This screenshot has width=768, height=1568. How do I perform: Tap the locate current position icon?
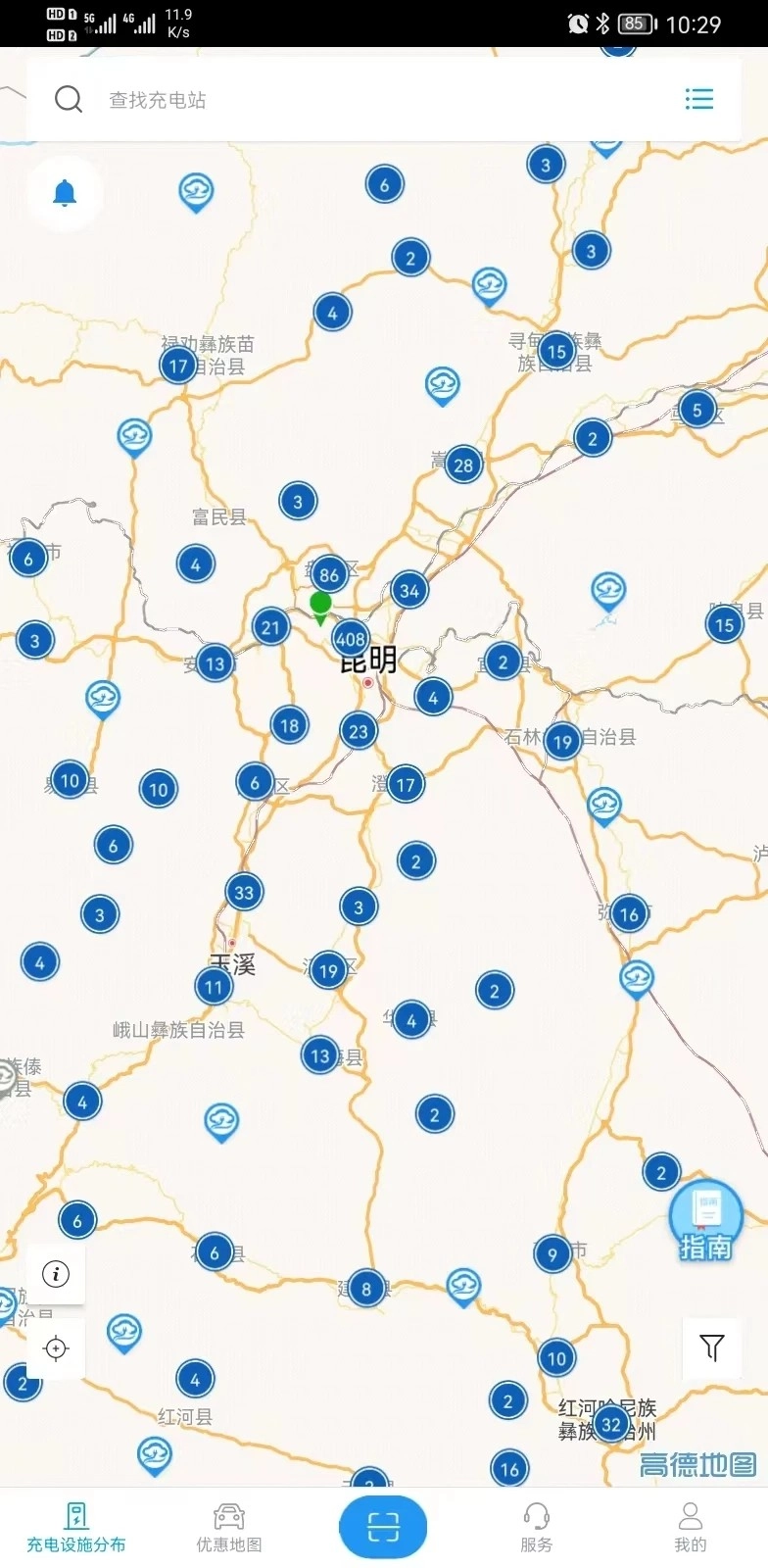pyautogui.click(x=56, y=1348)
